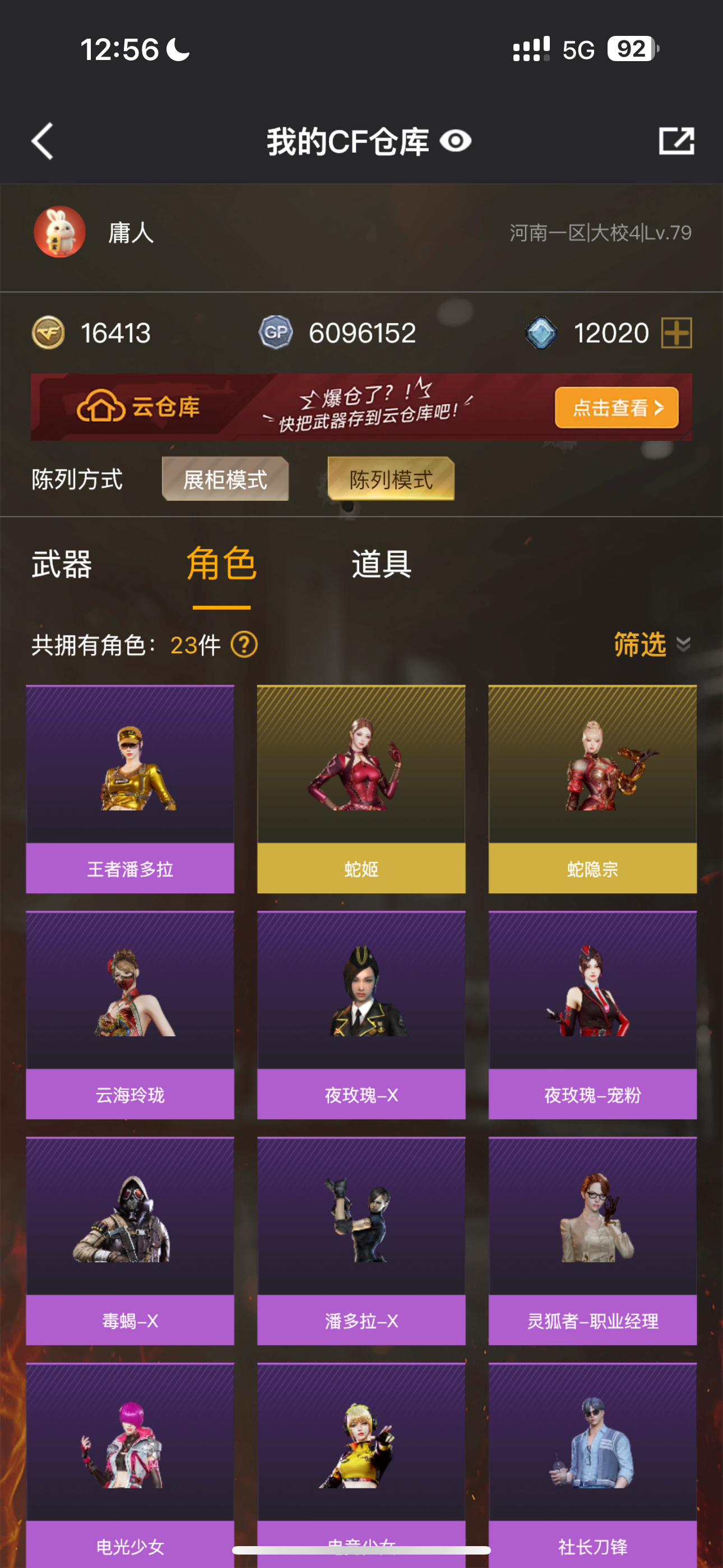This screenshot has height=1568, width=723.
Task: Open 点击查看 on the 云仓库 banner
Action: [x=616, y=407]
